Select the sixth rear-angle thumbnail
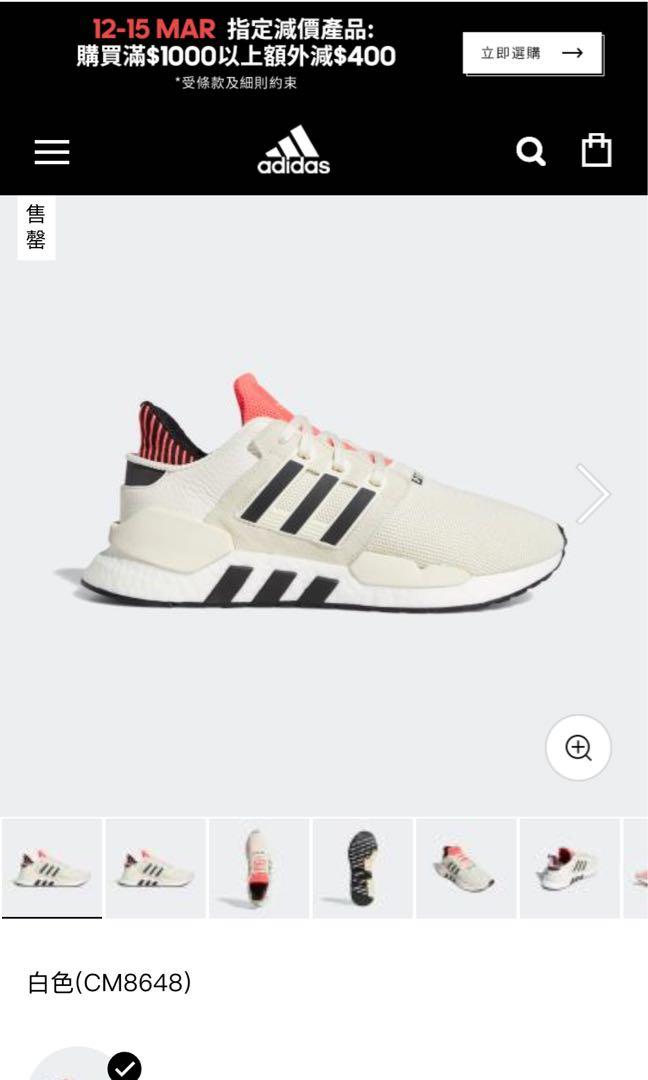The height and width of the screenshot is (1080, 648). (569, 868)
